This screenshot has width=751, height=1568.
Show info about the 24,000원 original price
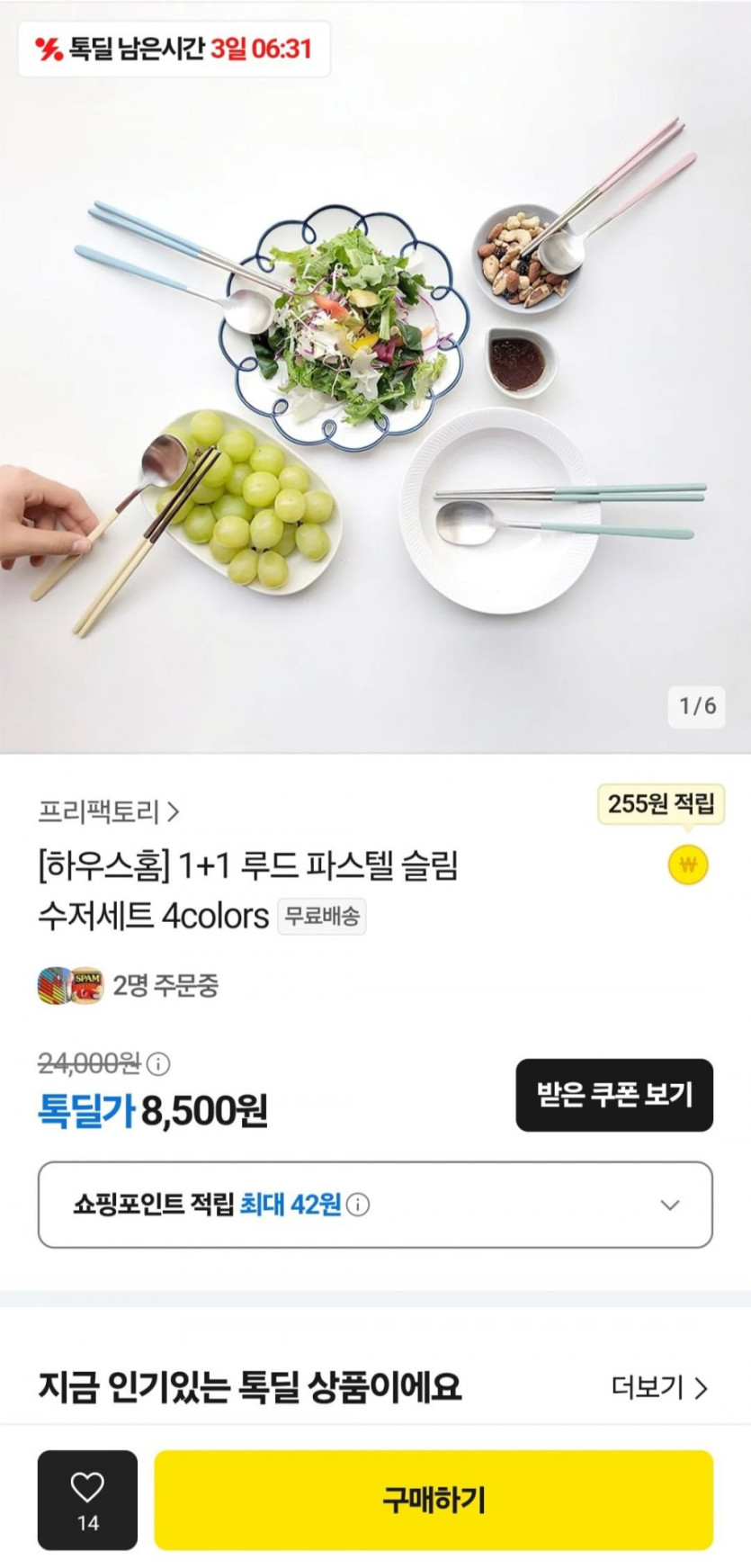(158, 1064)
